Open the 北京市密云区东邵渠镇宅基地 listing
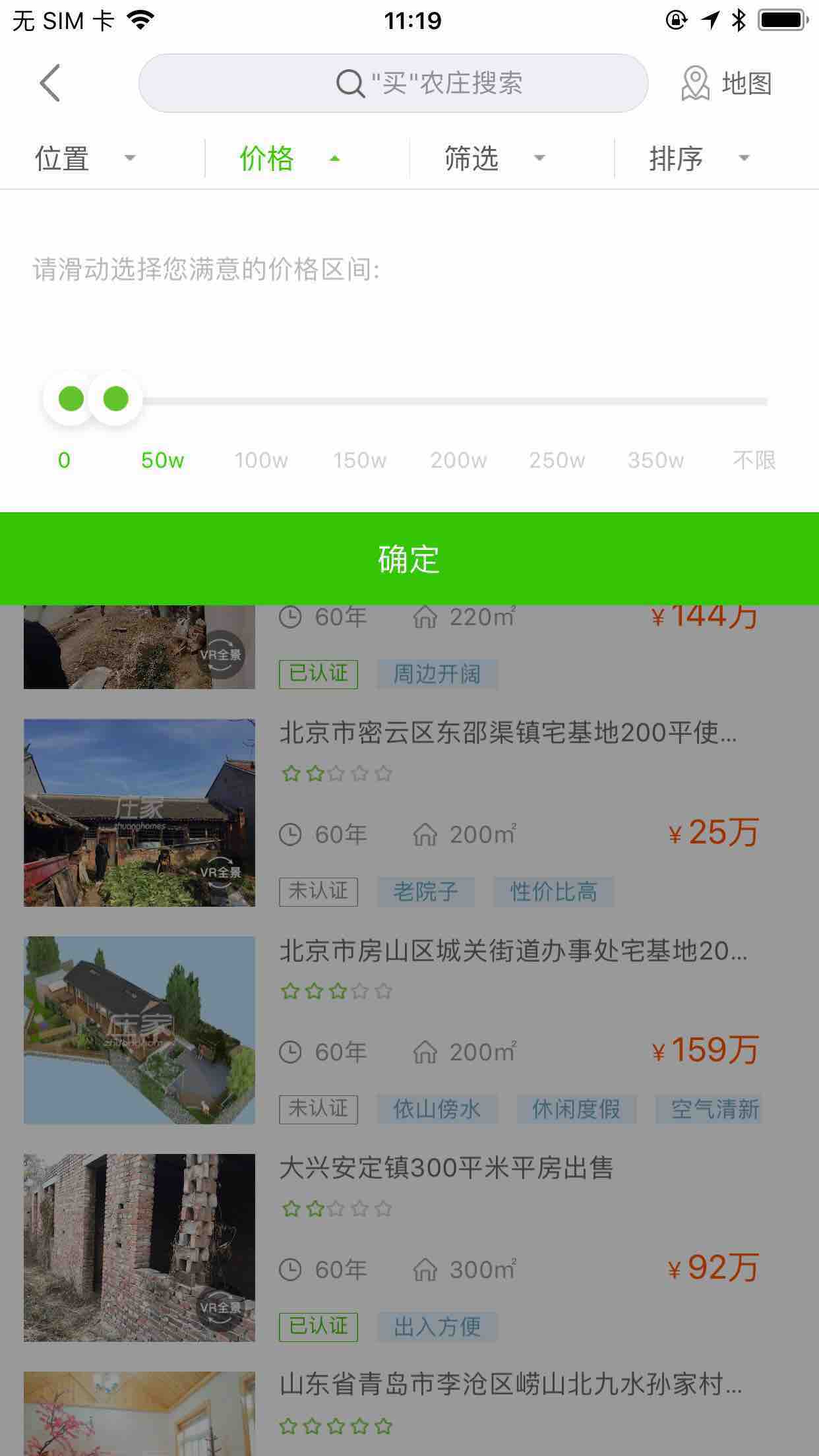819x1456 pixels. [409, 812]
